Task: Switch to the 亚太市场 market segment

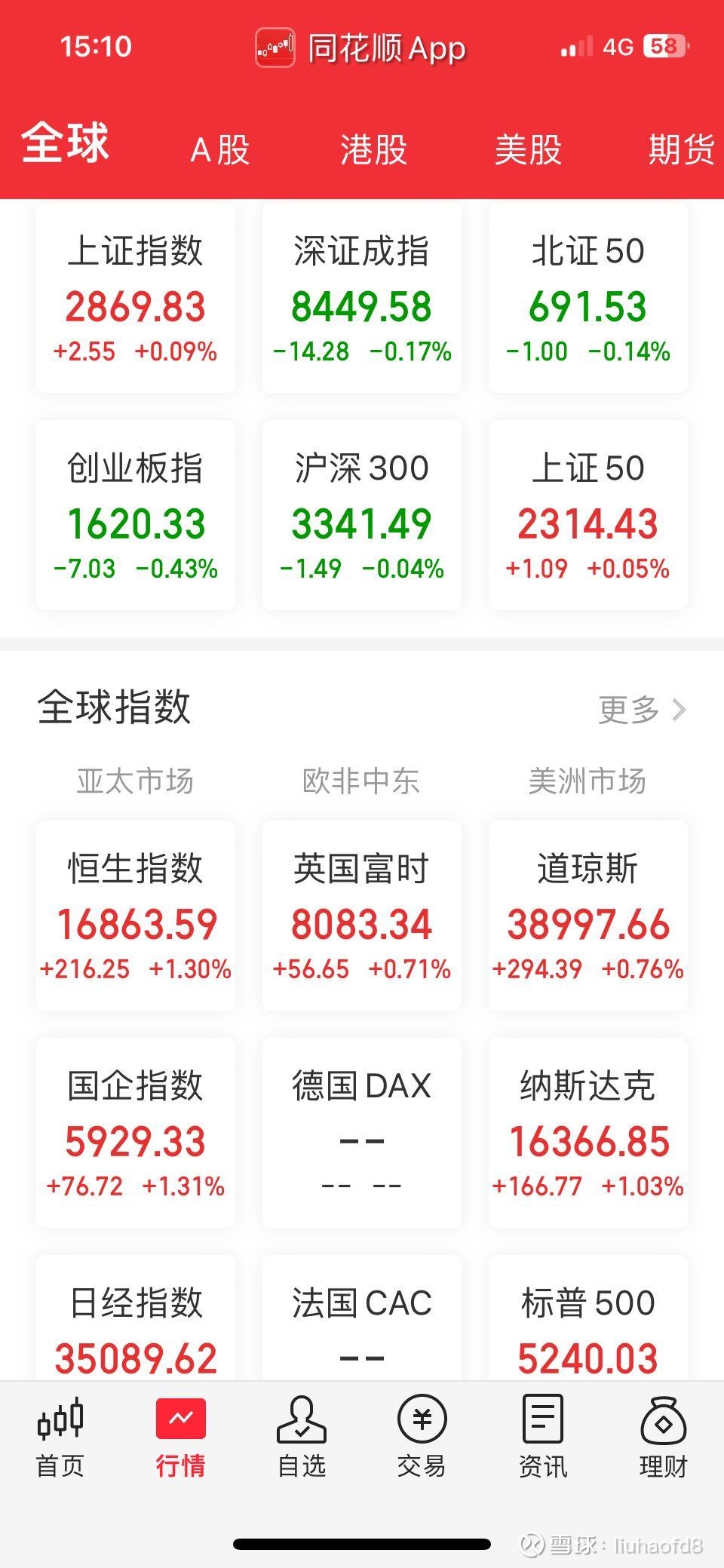Action: tap(136, 781)
